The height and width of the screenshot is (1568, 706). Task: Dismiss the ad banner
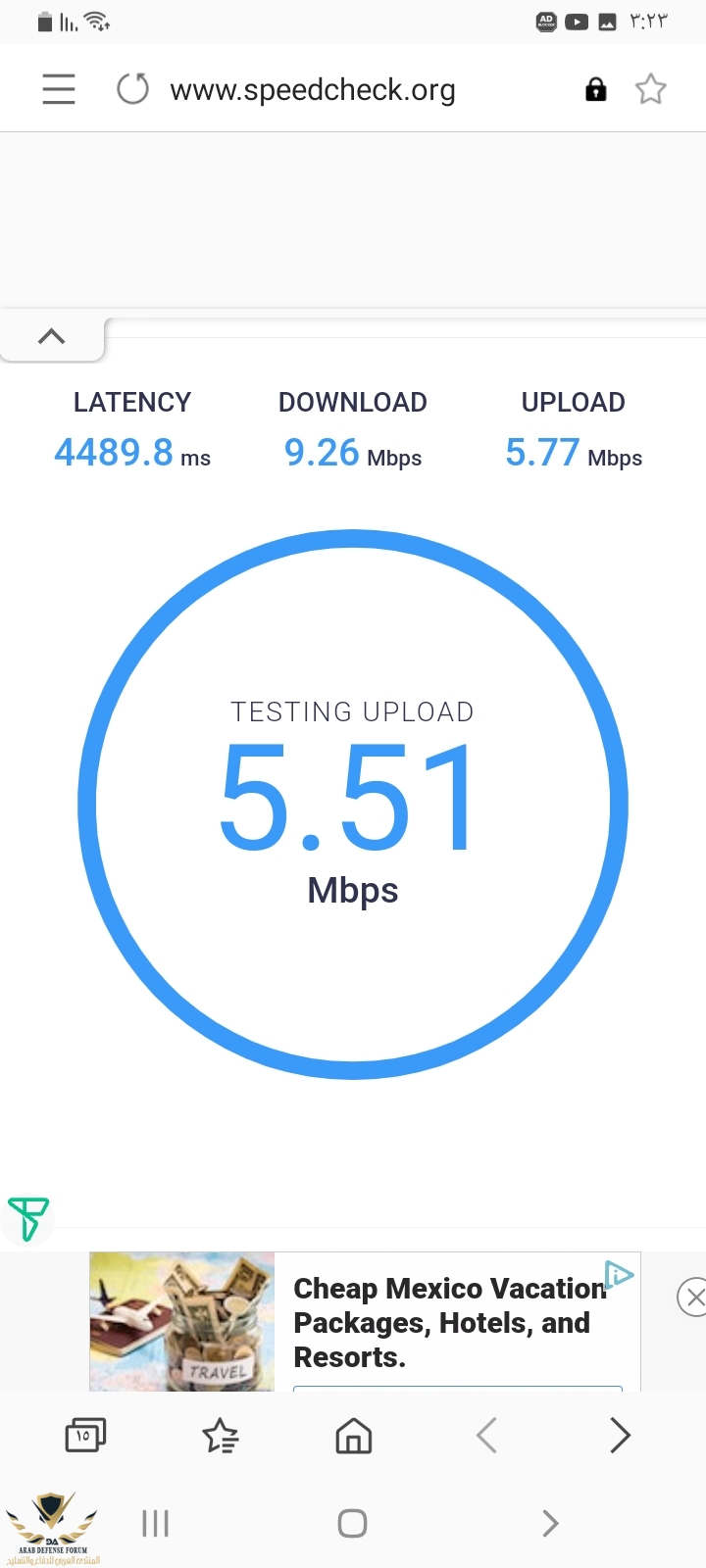click(692, 1298)
